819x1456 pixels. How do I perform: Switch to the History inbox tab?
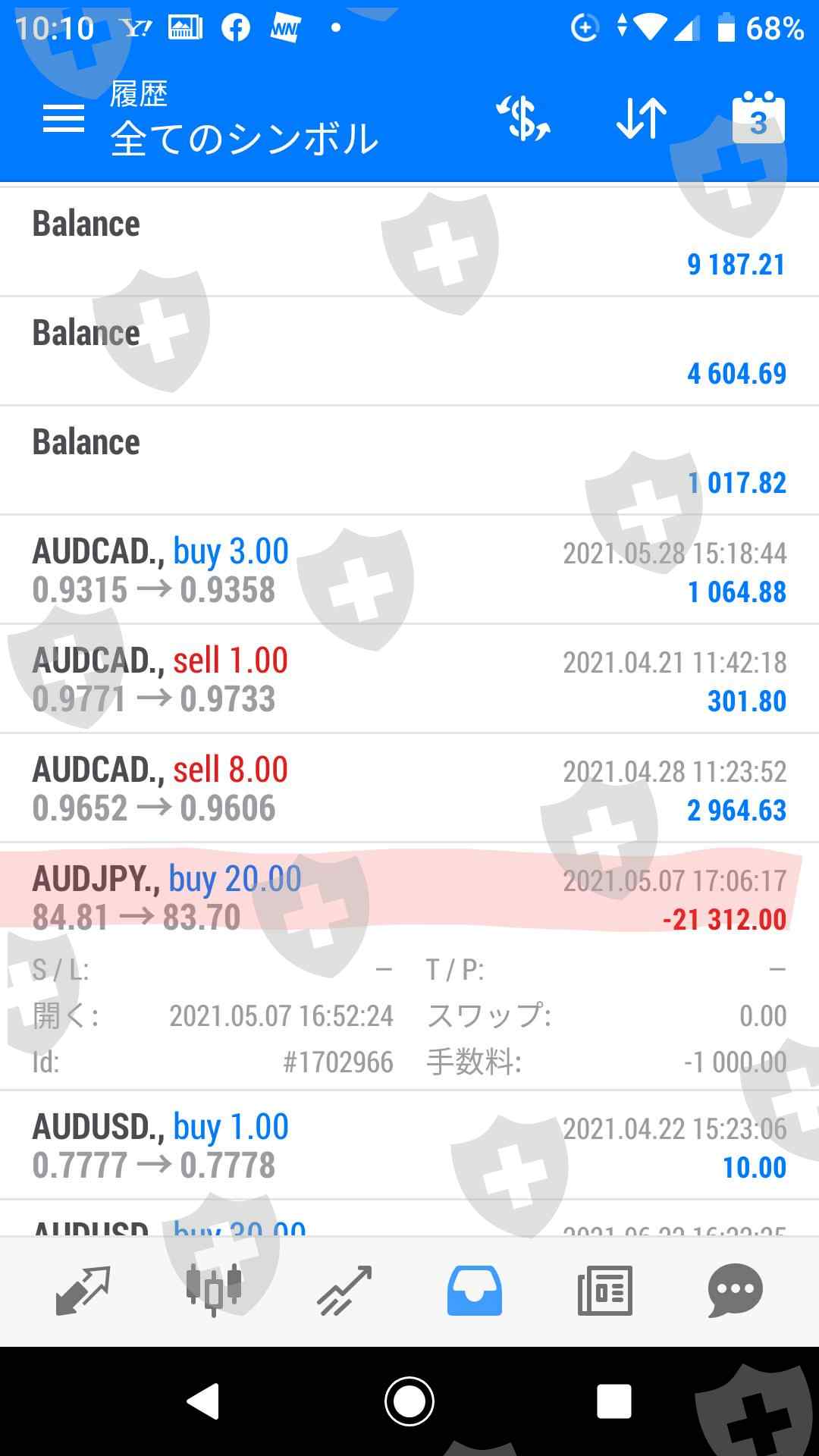(x=475, y=1290)
